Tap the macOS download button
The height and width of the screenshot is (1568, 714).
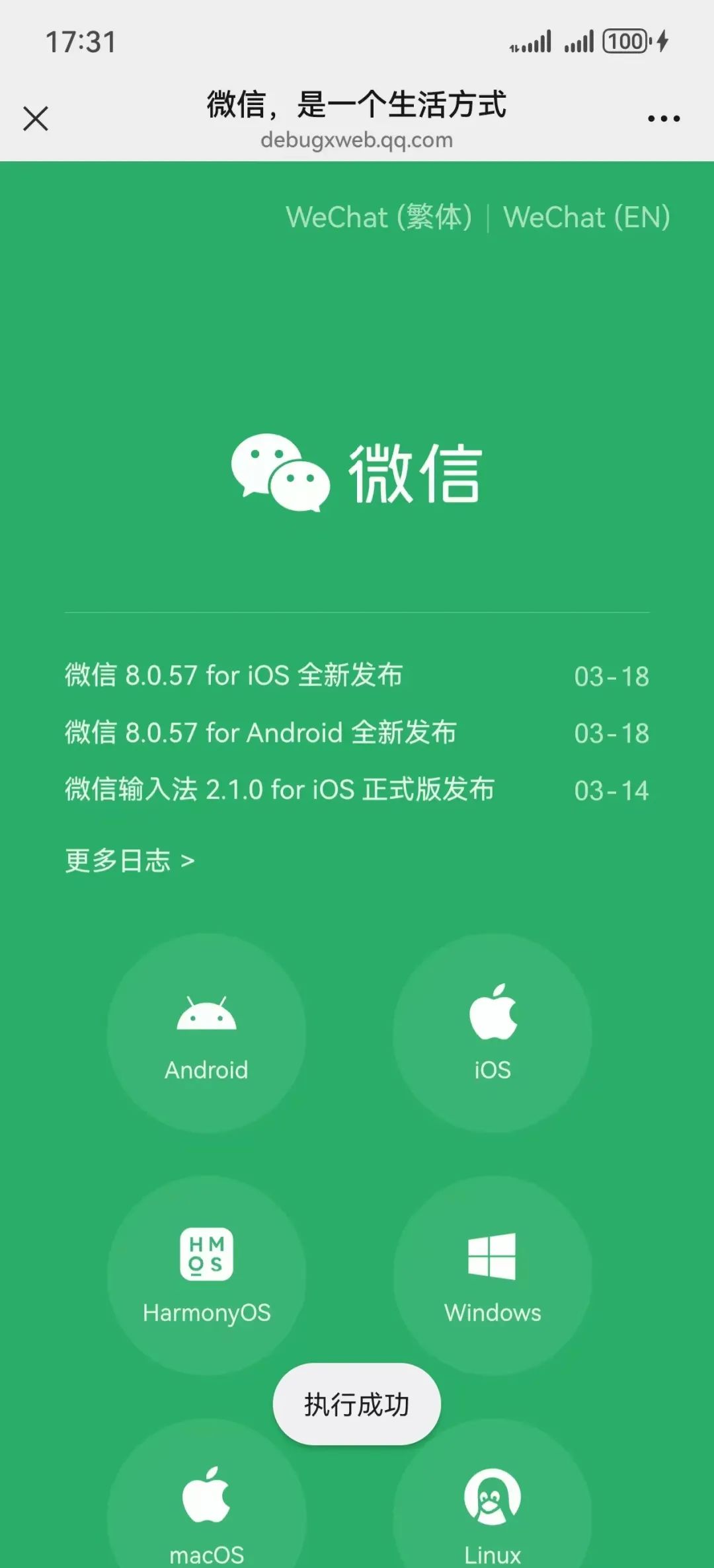[x=206, y=1513]
